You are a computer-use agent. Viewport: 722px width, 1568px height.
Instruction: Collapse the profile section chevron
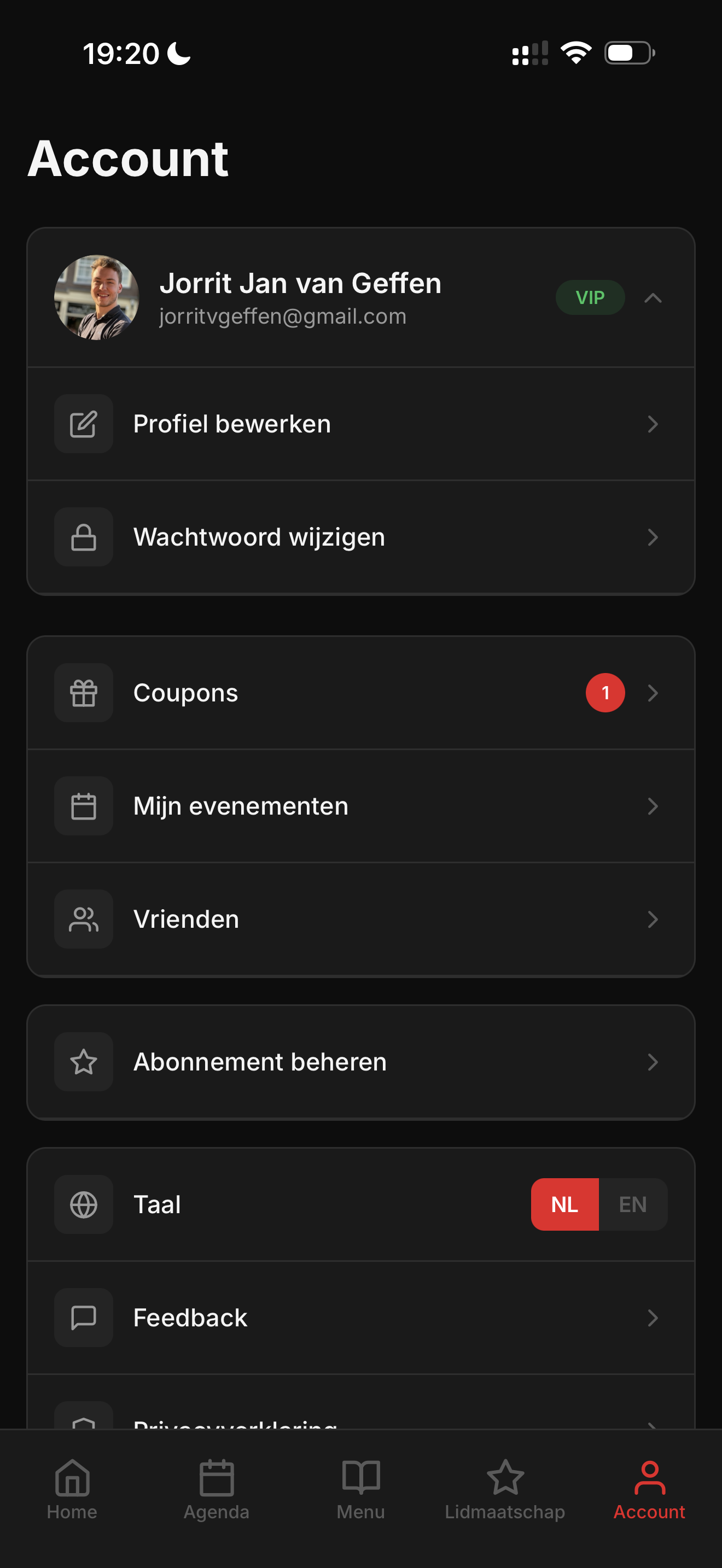coord(654,297)
